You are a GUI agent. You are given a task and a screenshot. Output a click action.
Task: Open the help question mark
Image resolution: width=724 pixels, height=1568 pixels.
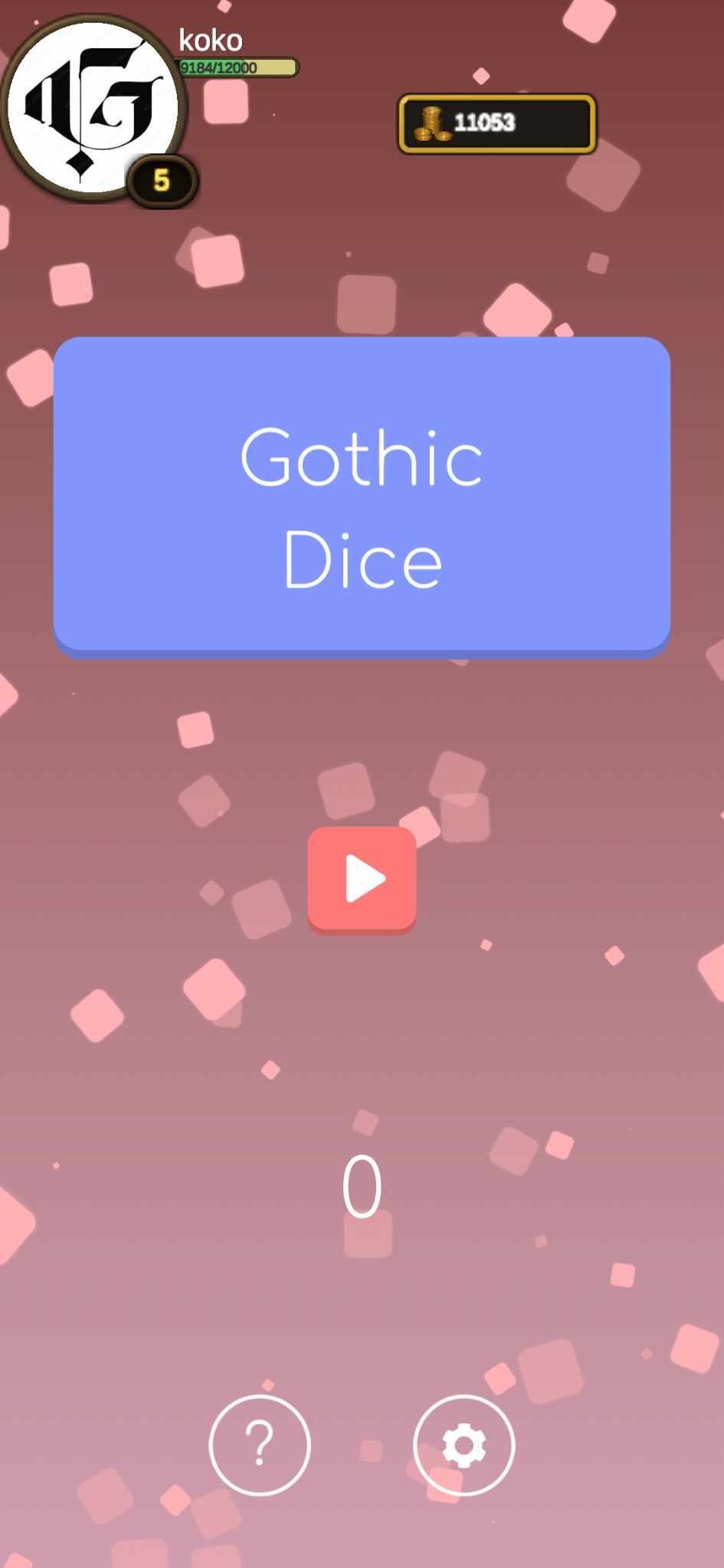point(260,1444)
